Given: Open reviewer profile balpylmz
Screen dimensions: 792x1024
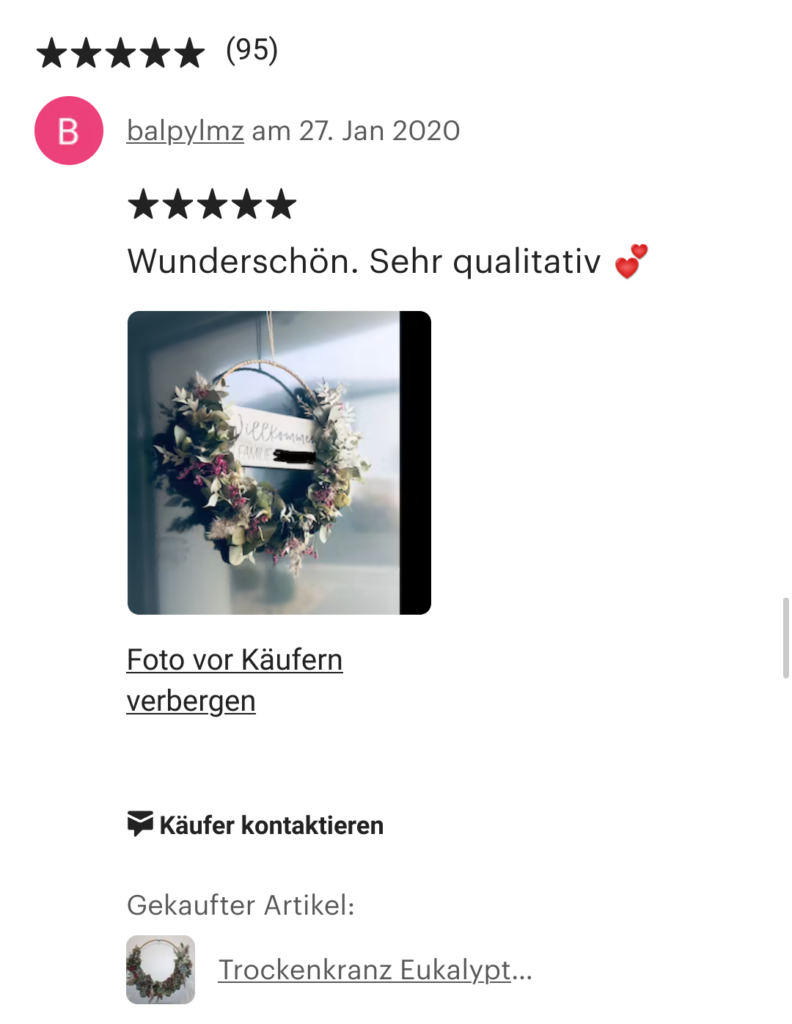Looking at the screenshot, I should tap(185, 131).
